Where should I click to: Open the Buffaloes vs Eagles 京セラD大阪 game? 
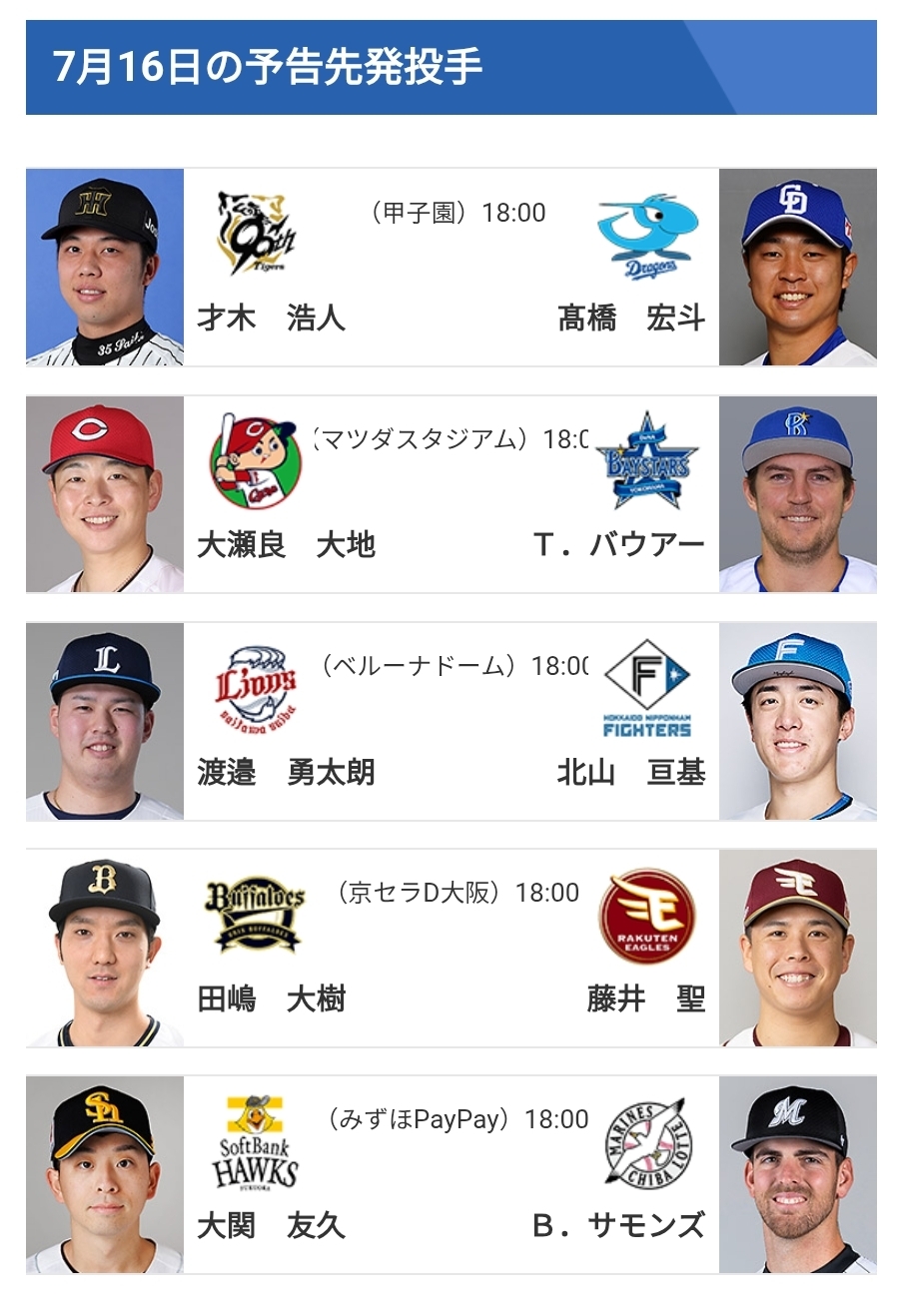[451, 948]
